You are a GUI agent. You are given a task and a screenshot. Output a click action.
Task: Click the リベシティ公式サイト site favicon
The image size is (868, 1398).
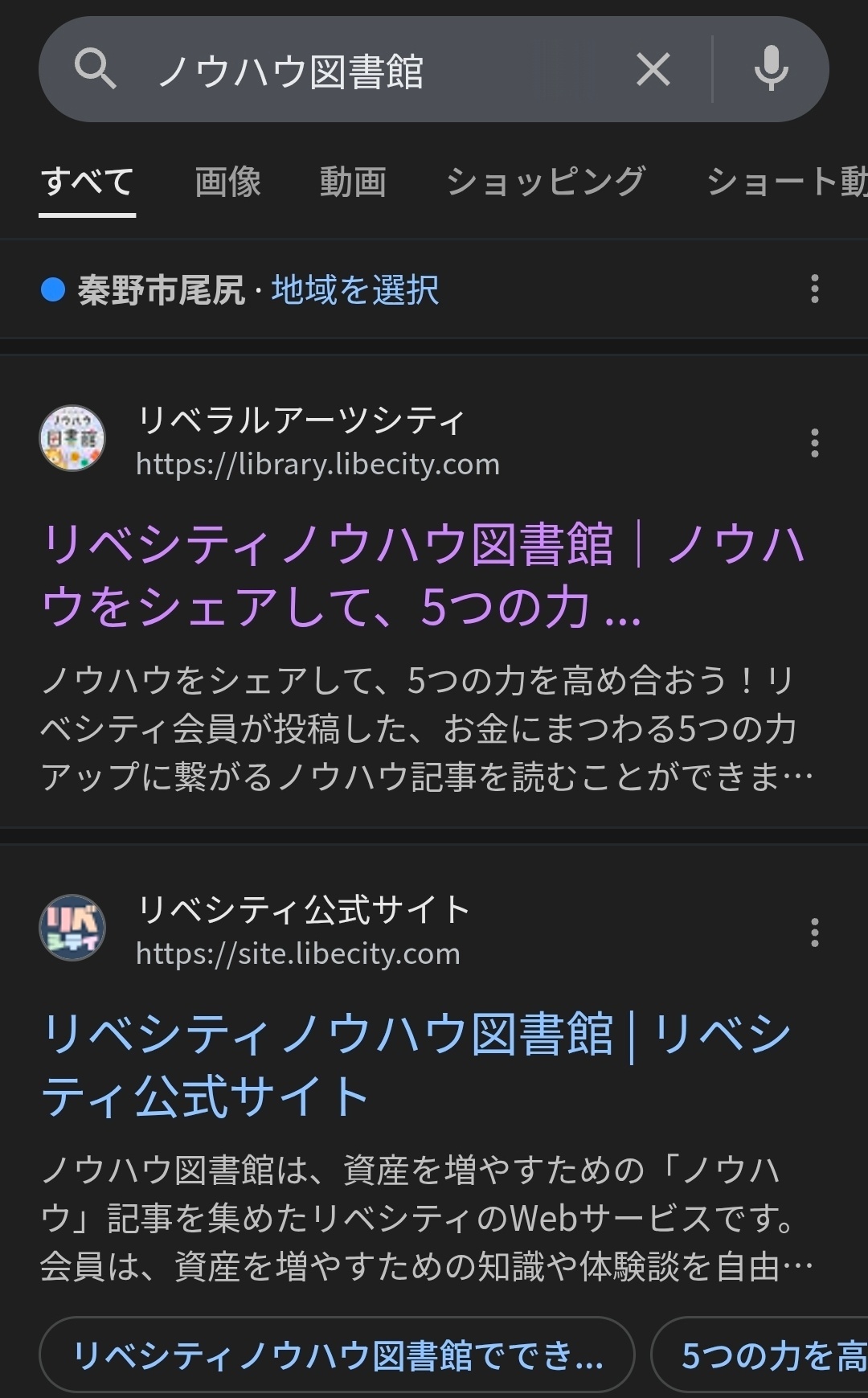[x=73, y=927]
